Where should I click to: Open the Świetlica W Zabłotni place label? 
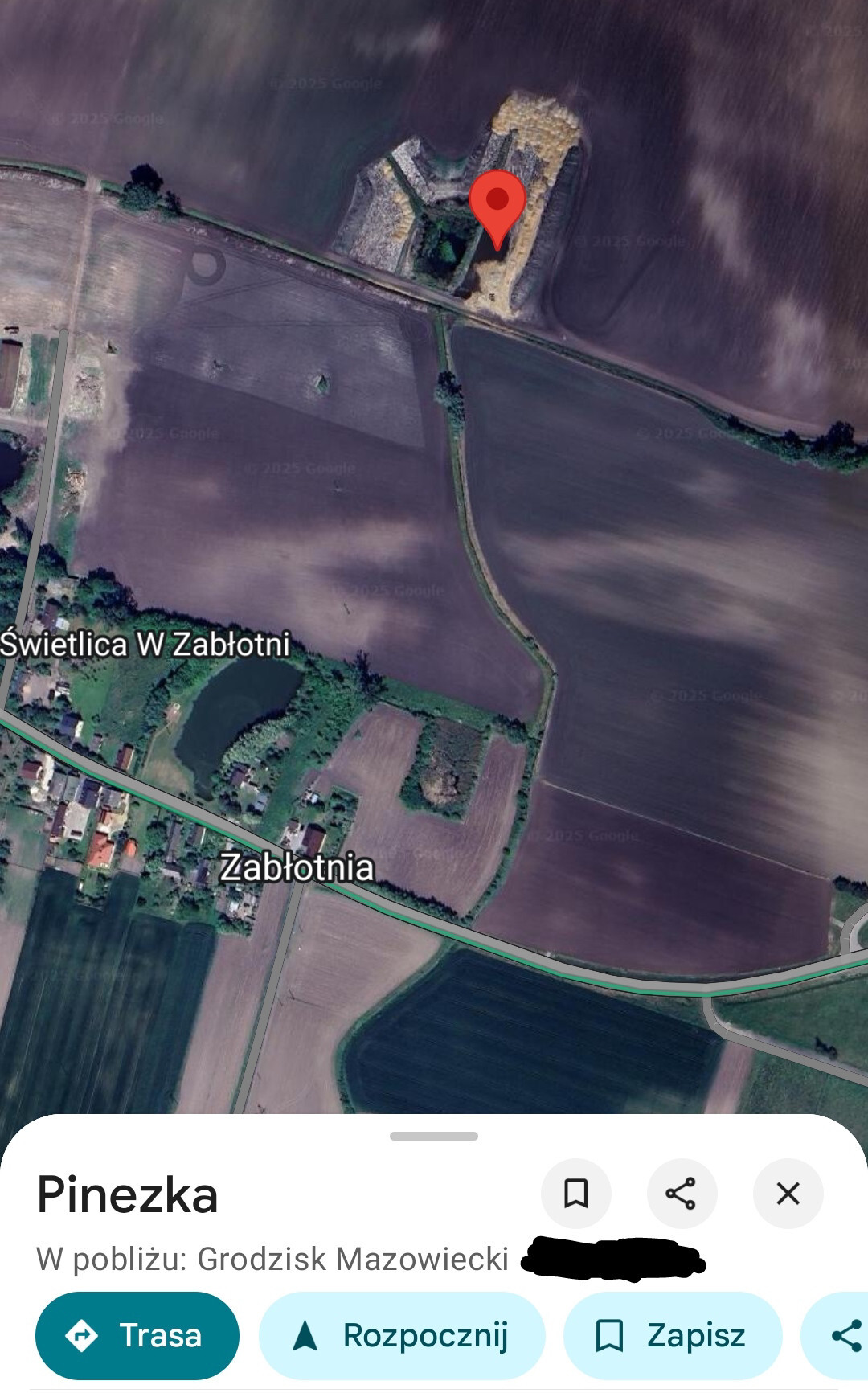point(145,645)
